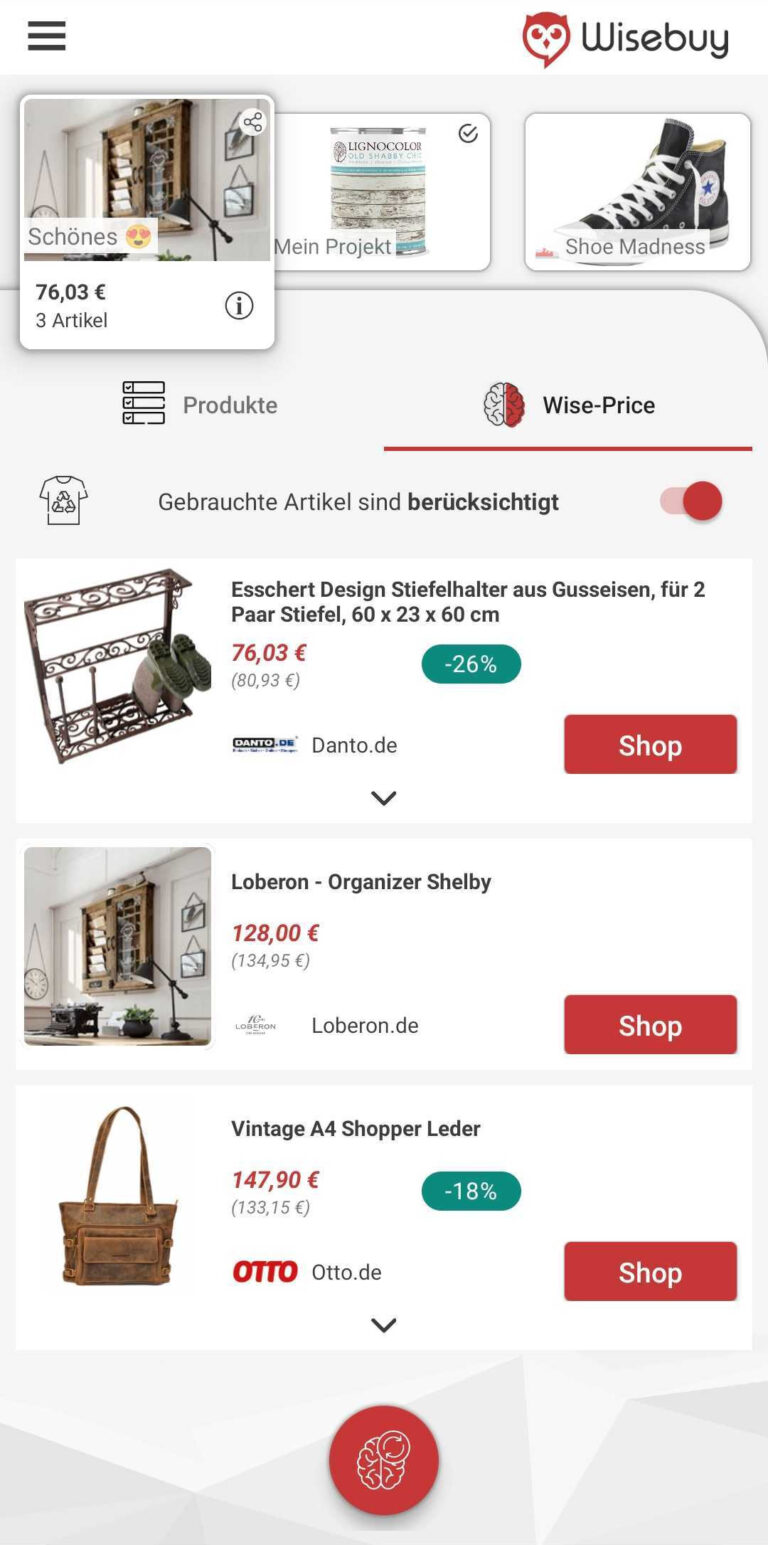Open the Shoe Madness list card

point(637,190)
